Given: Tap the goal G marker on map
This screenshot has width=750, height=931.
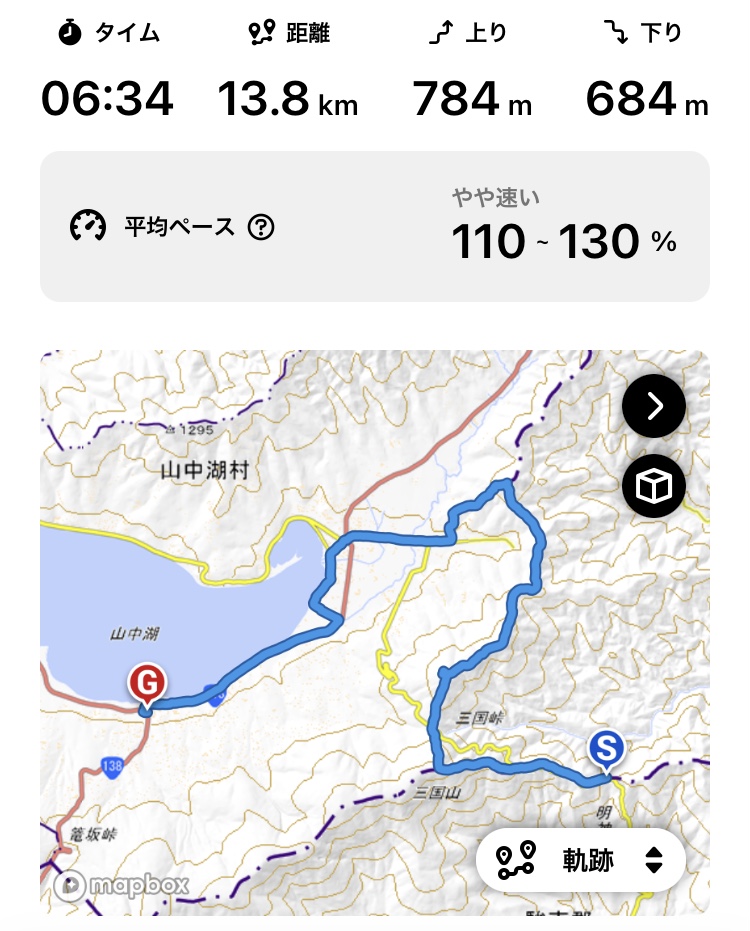Looking at the screenshot, I should tap(147, 685).
